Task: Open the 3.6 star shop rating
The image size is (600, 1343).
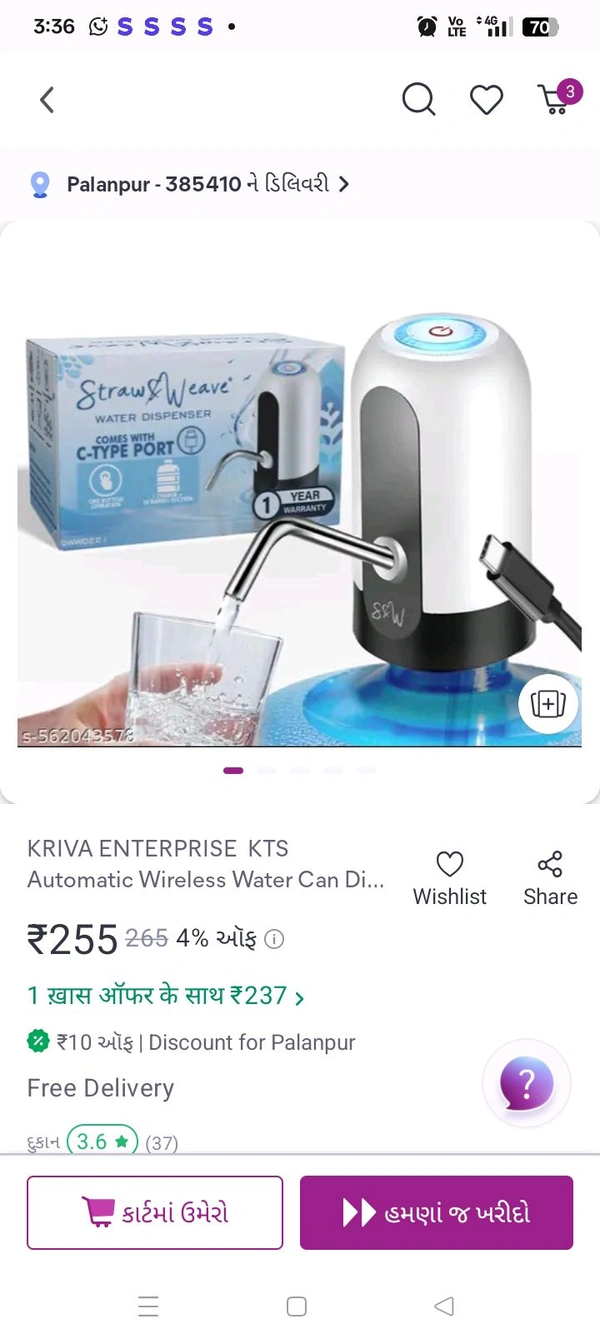Action: point(103,1141)
